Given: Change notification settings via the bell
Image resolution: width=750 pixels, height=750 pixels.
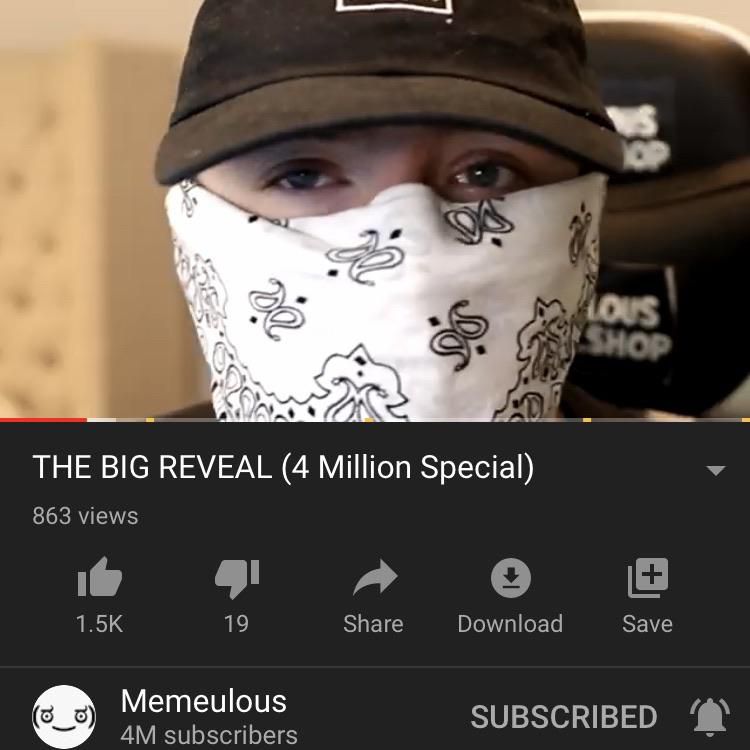Looking at the screenshot, I should 710,717.
